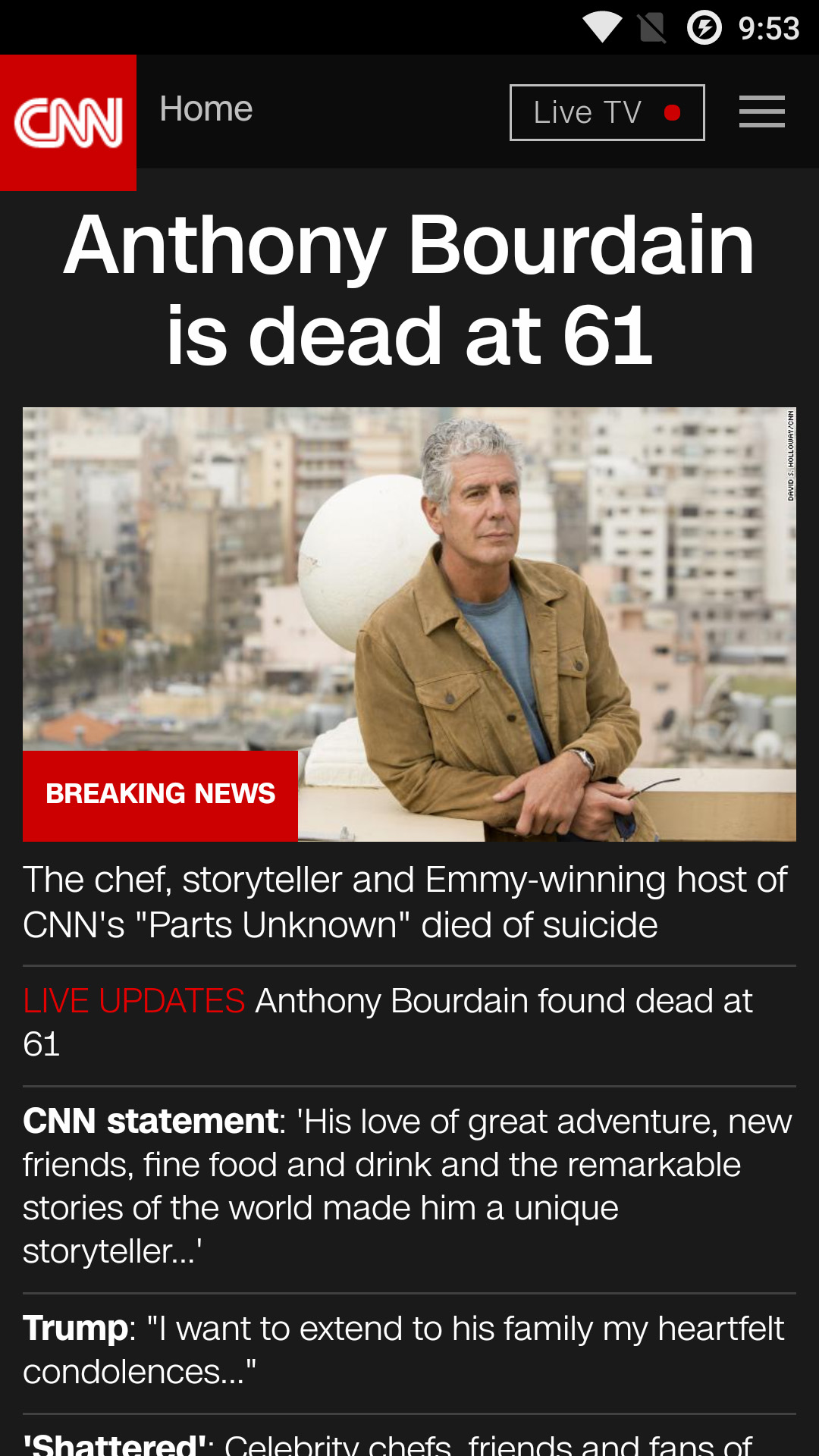Screen dimensions: 819x1456
Task: Tap the CNN logo
Action: (x=68, y=122)
